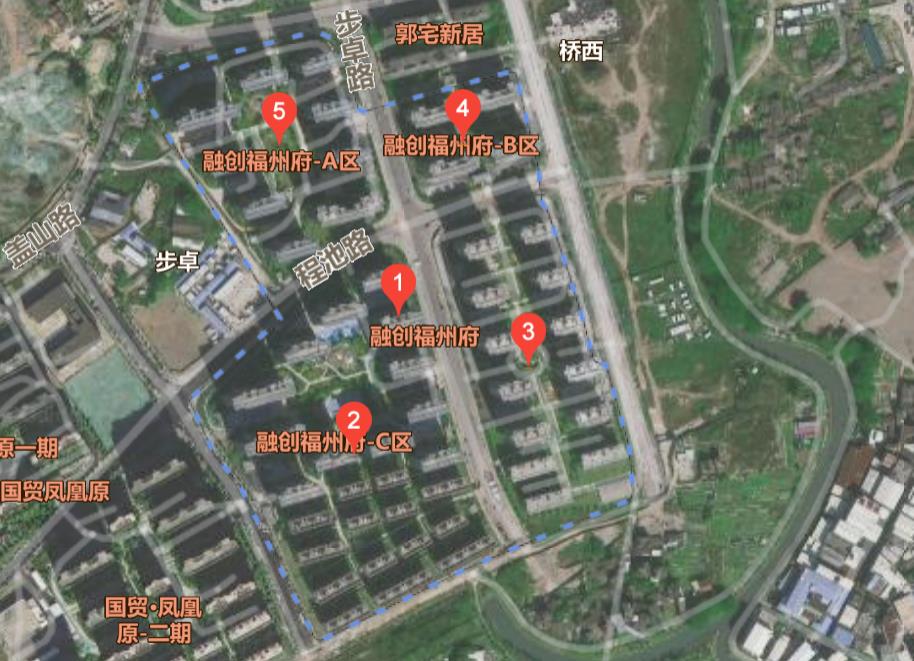This screenshot has width=914, height=661.
Task: Open map pin 2 for 融创福州府-C区
Action: (x=351, y=417)
